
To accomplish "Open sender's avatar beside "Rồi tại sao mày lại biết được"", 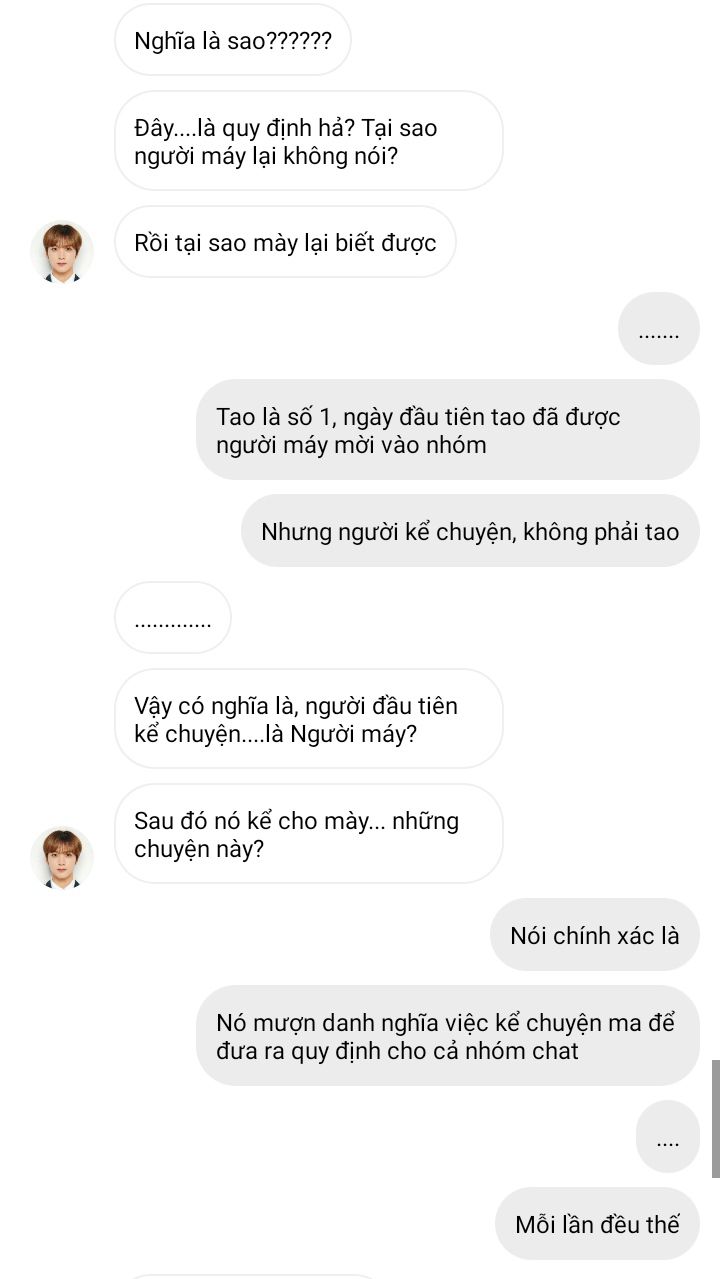I will tap(62, 252).
